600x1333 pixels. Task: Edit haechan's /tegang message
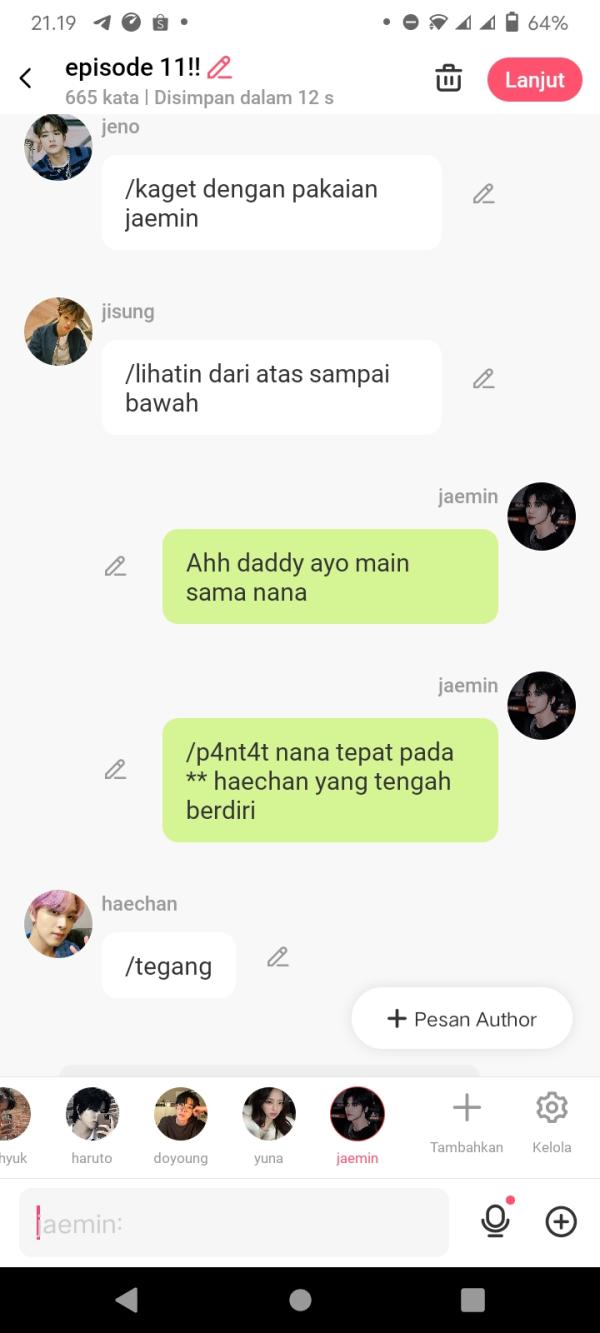(278, 957)
